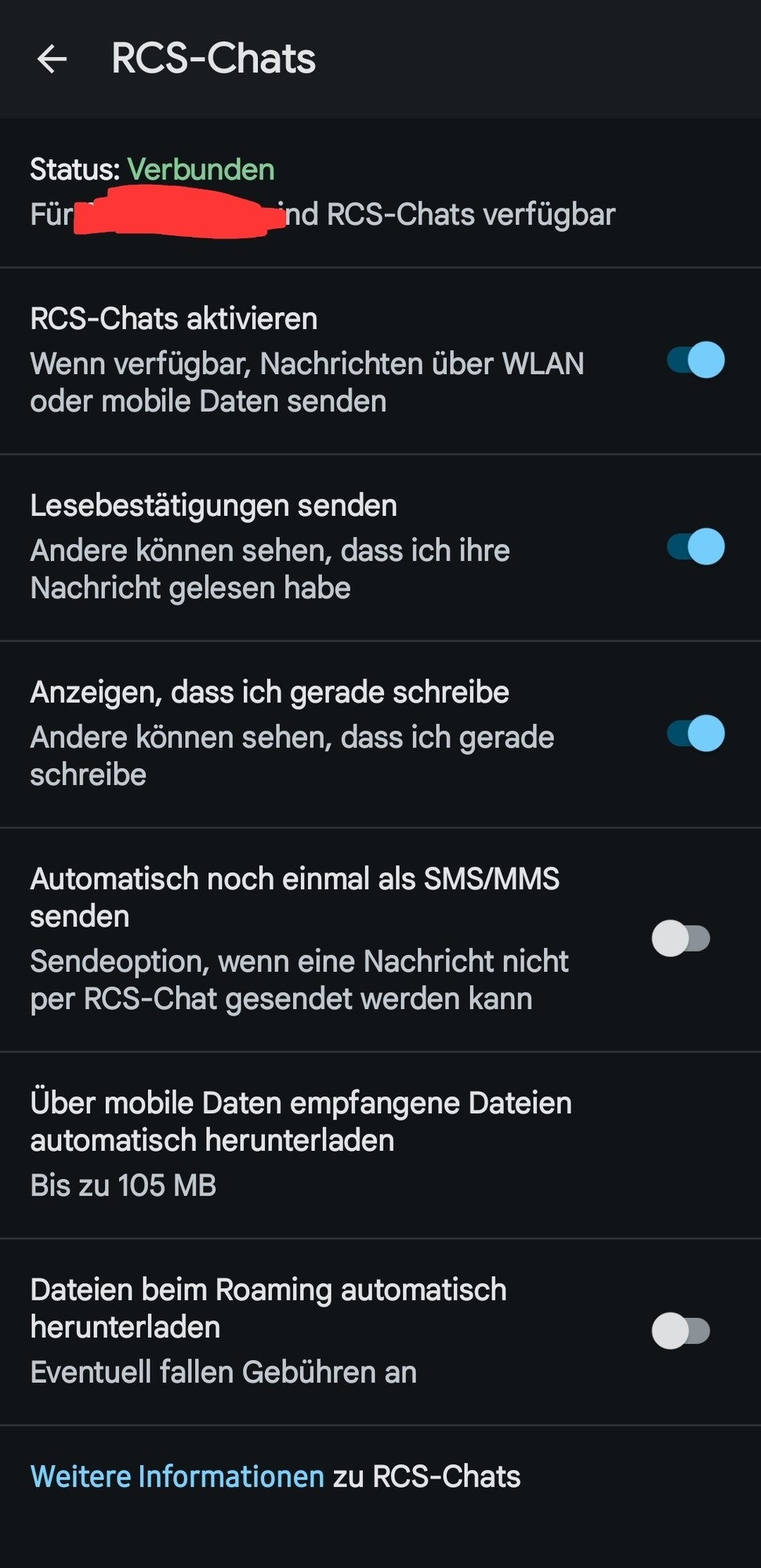
Task: Open the Weitere Informationen link
Action: coord(177,1476)
